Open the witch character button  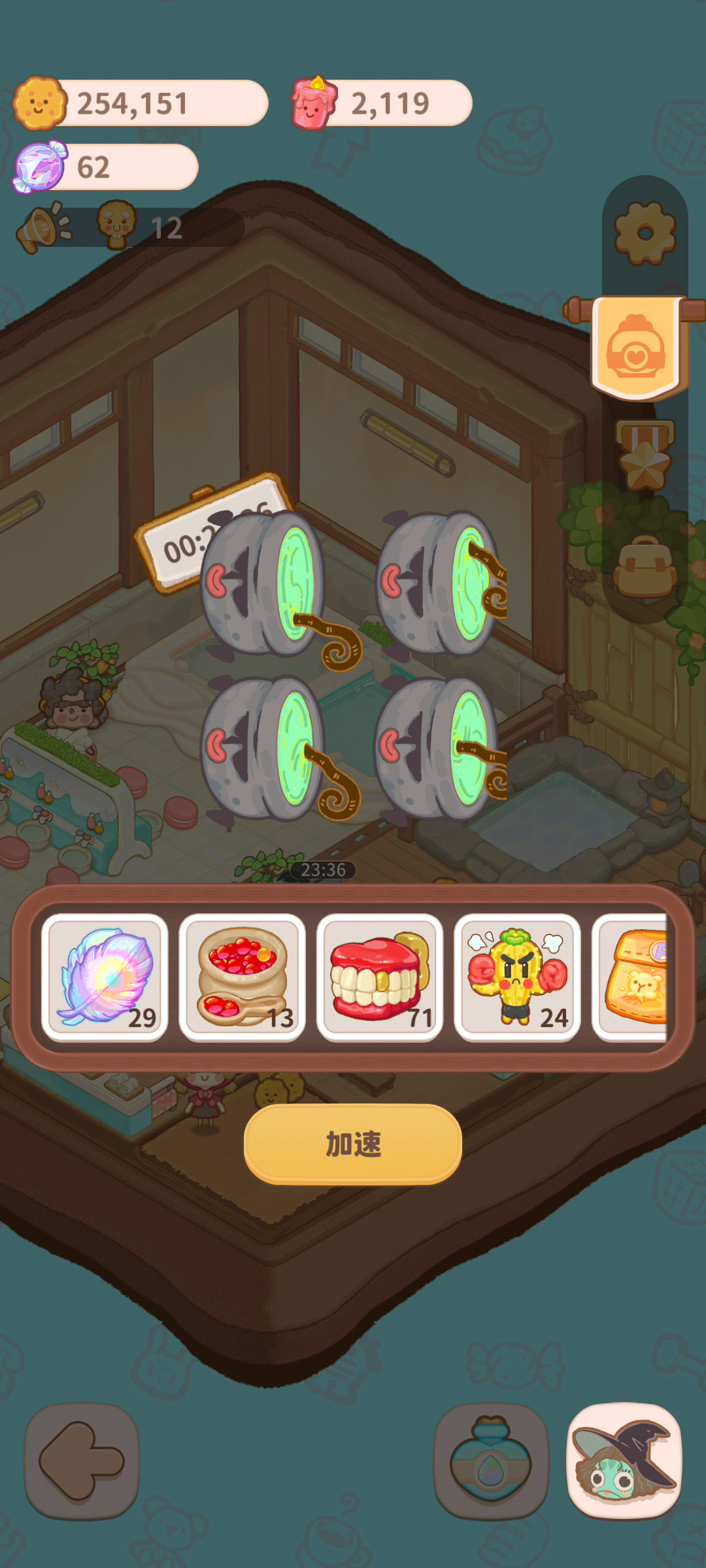tap(624, 1461)
